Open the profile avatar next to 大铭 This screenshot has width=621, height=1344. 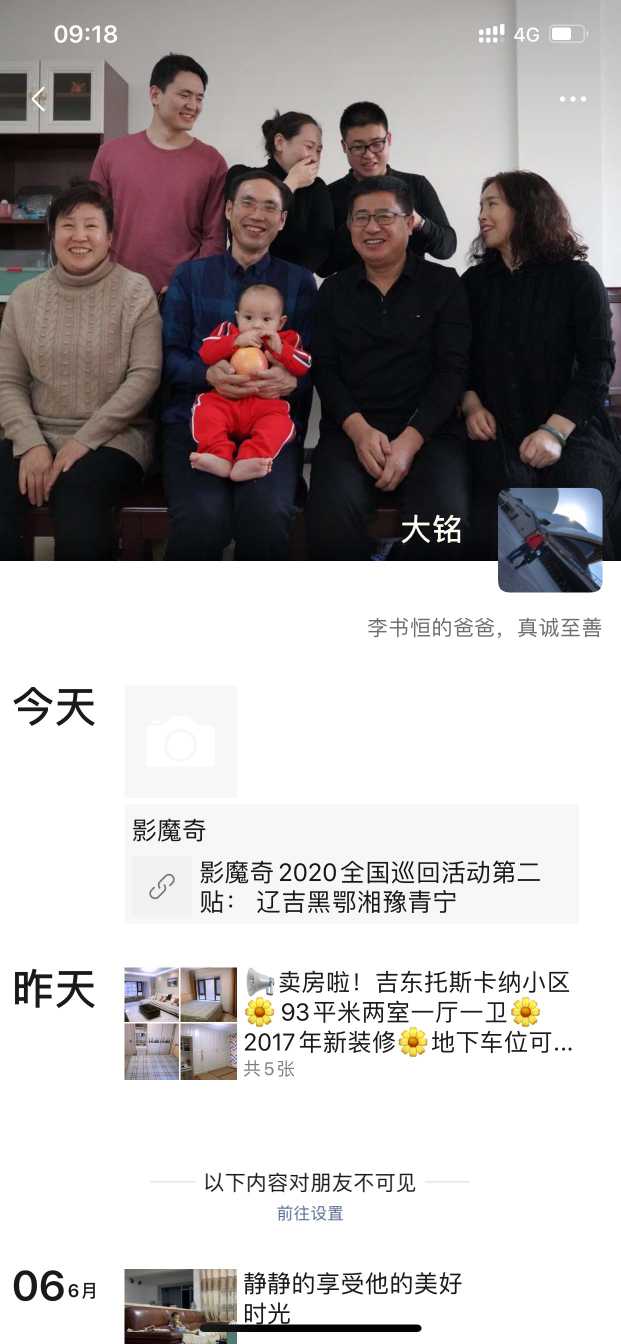pos(550,540)
